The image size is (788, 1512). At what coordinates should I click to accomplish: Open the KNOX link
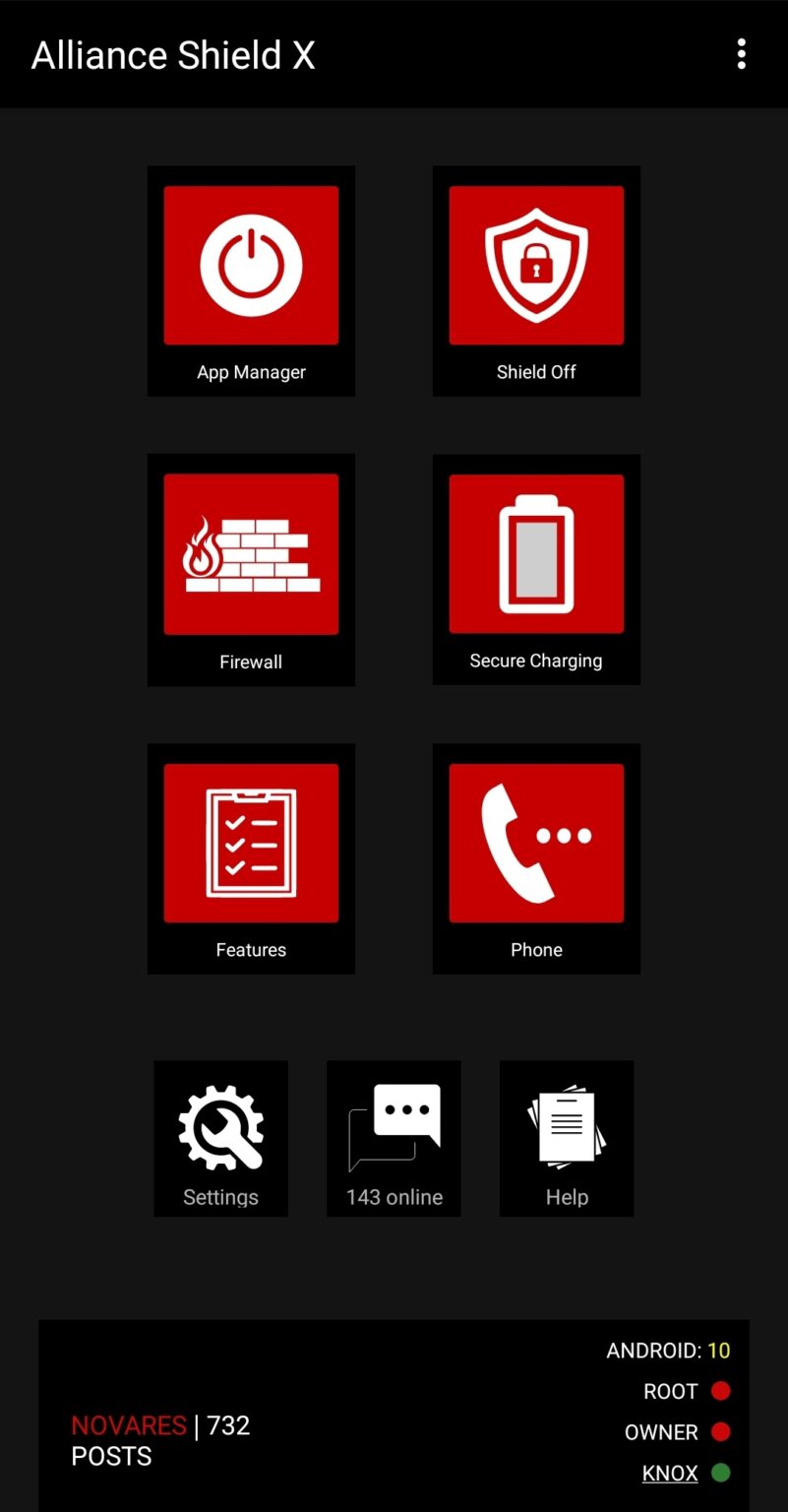670,1473
